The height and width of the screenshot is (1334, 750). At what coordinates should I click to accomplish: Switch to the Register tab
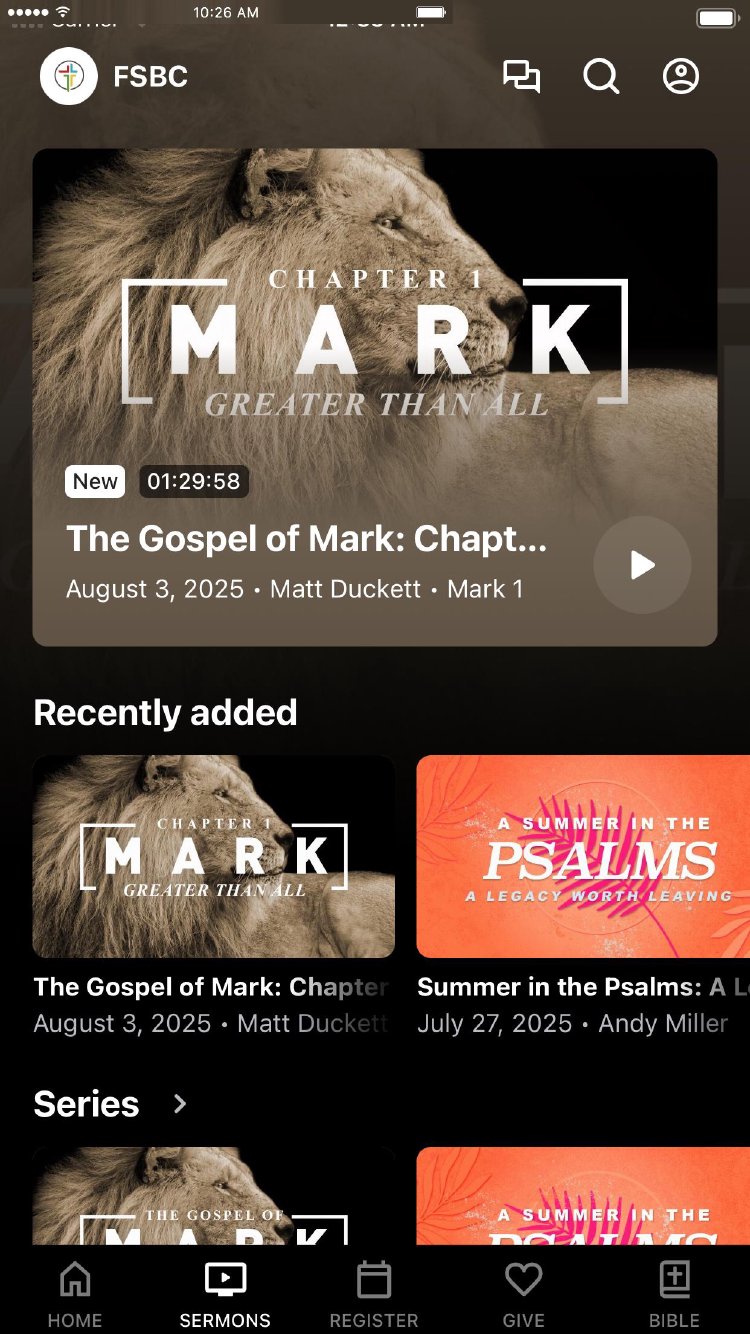coord(374,1294)
